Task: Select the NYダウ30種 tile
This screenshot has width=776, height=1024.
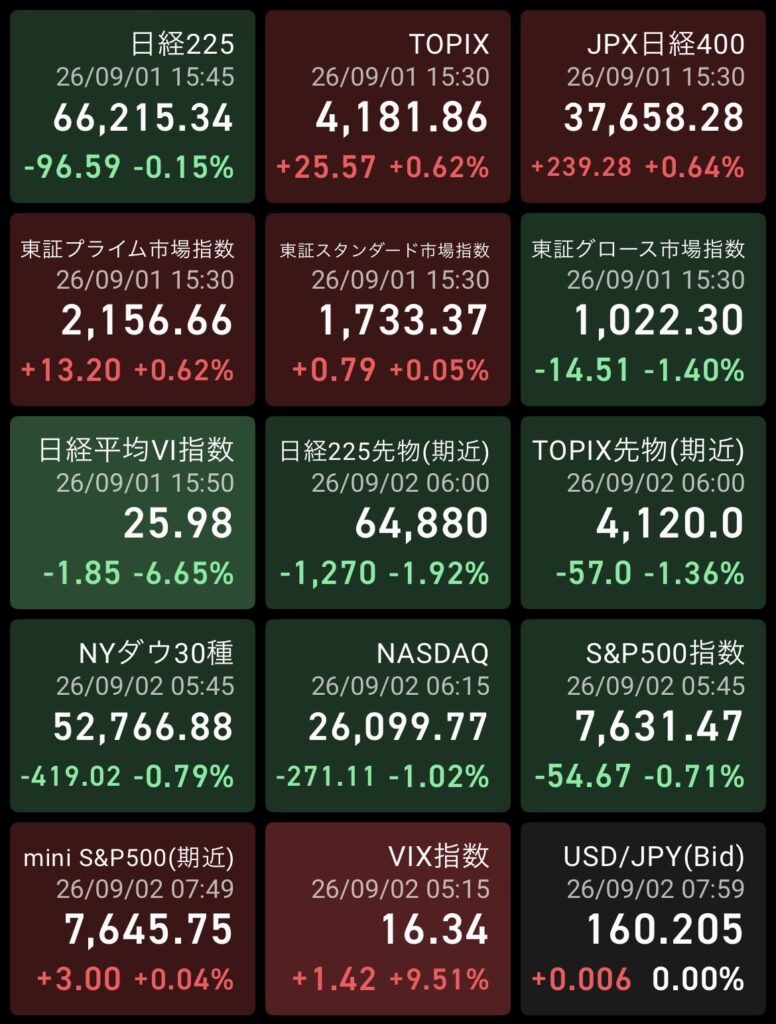Action: click(x=133, y=716)
